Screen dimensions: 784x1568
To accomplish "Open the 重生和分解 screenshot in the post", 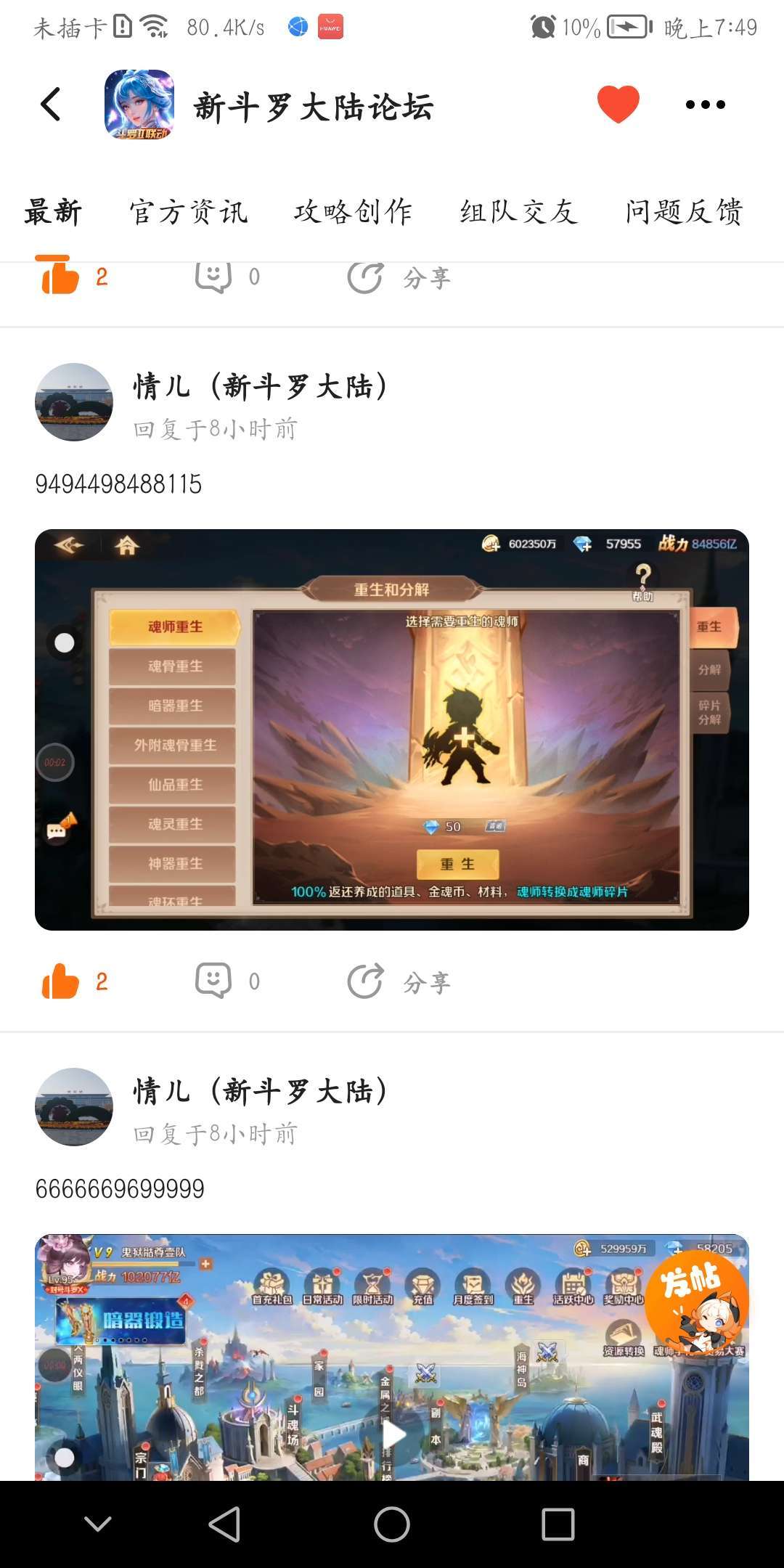I will point(392,730).
